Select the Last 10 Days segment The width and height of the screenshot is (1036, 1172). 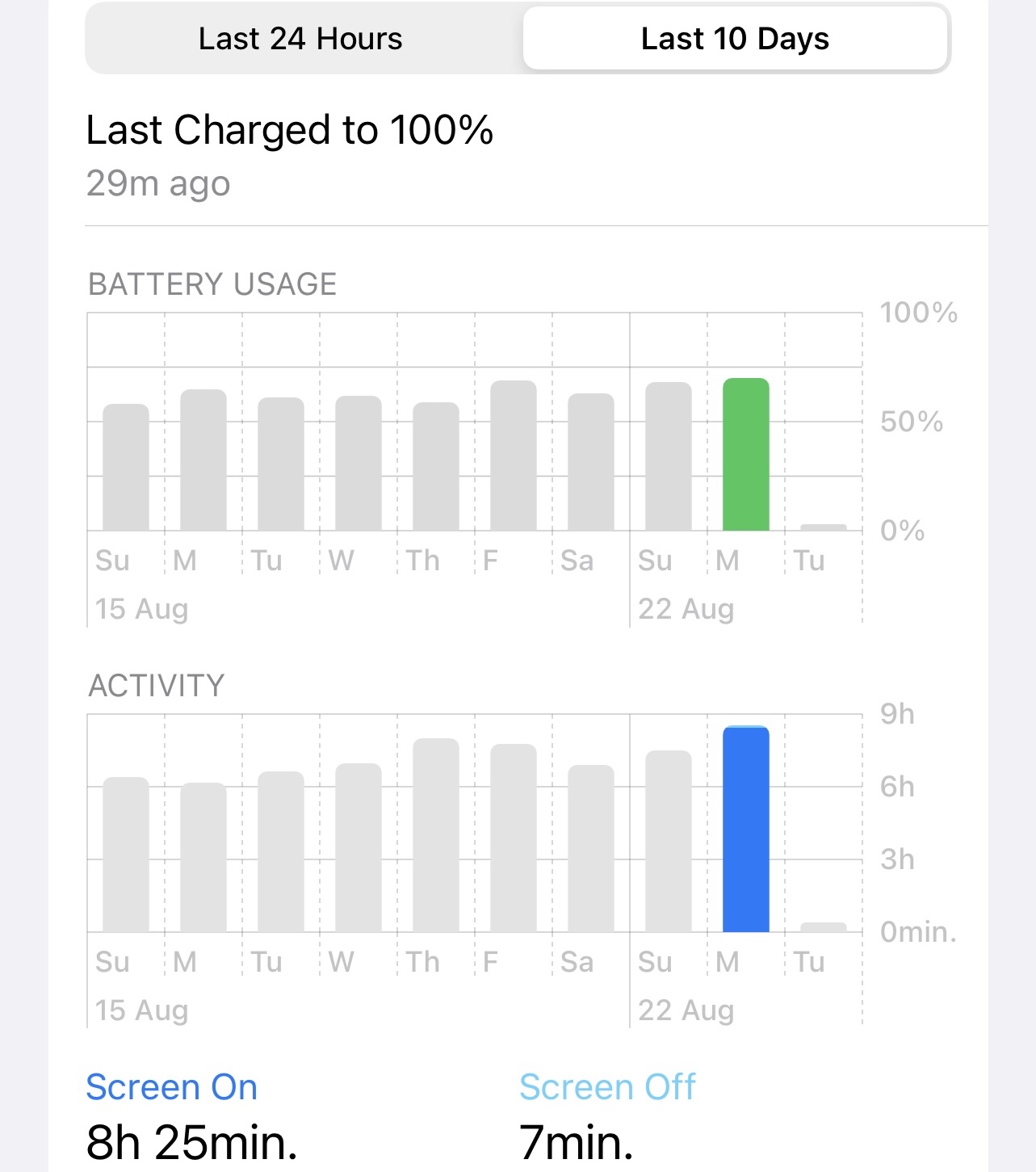735,39
